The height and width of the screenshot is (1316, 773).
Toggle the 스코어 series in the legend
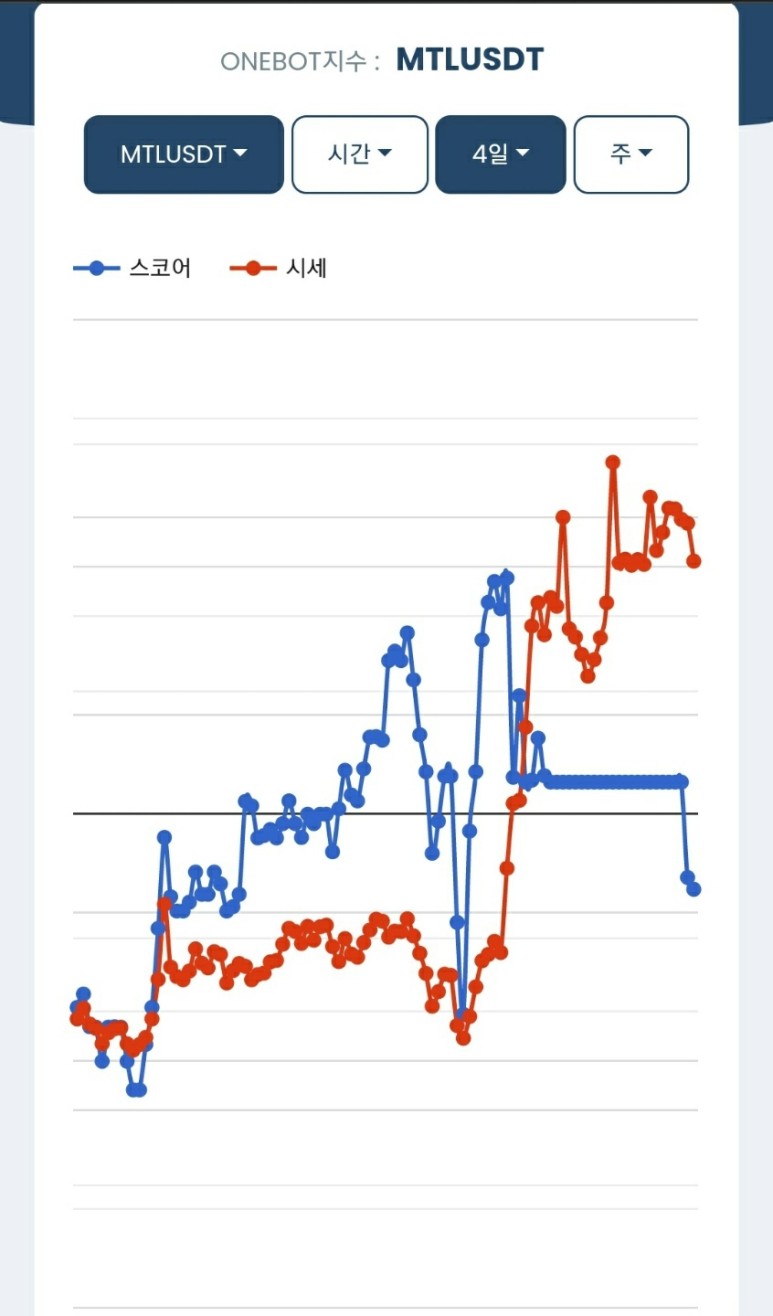click(x=132, y=268)
